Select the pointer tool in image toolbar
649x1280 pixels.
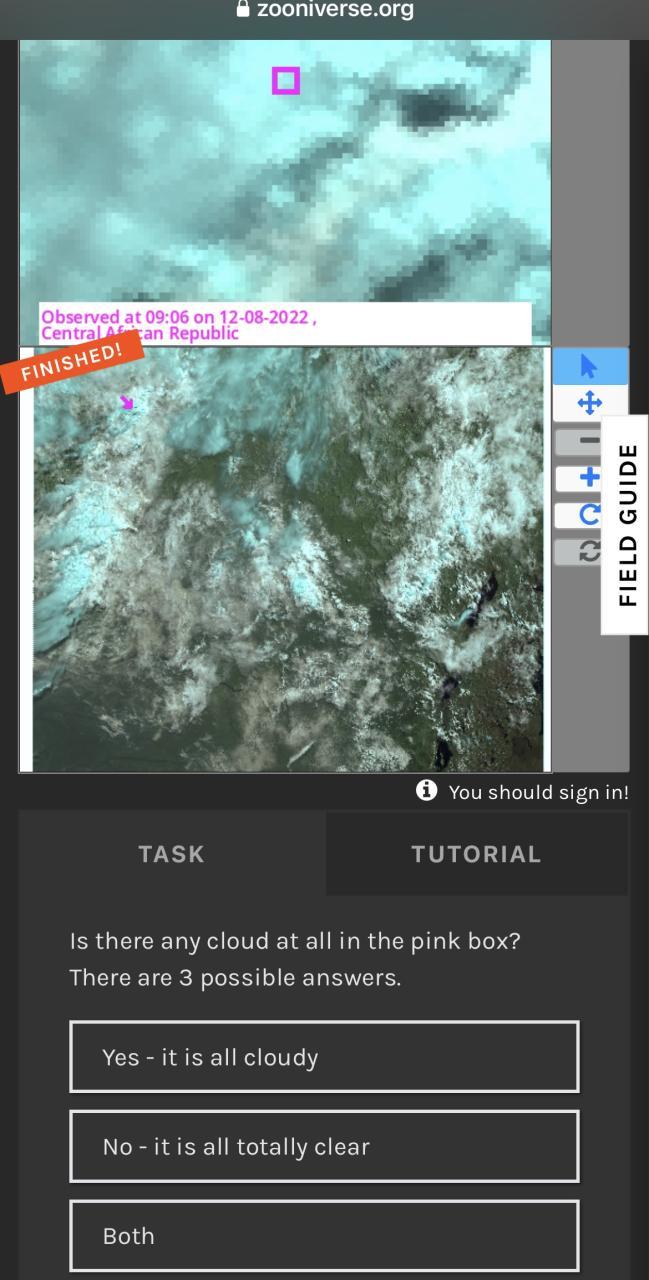pos(589,366)
